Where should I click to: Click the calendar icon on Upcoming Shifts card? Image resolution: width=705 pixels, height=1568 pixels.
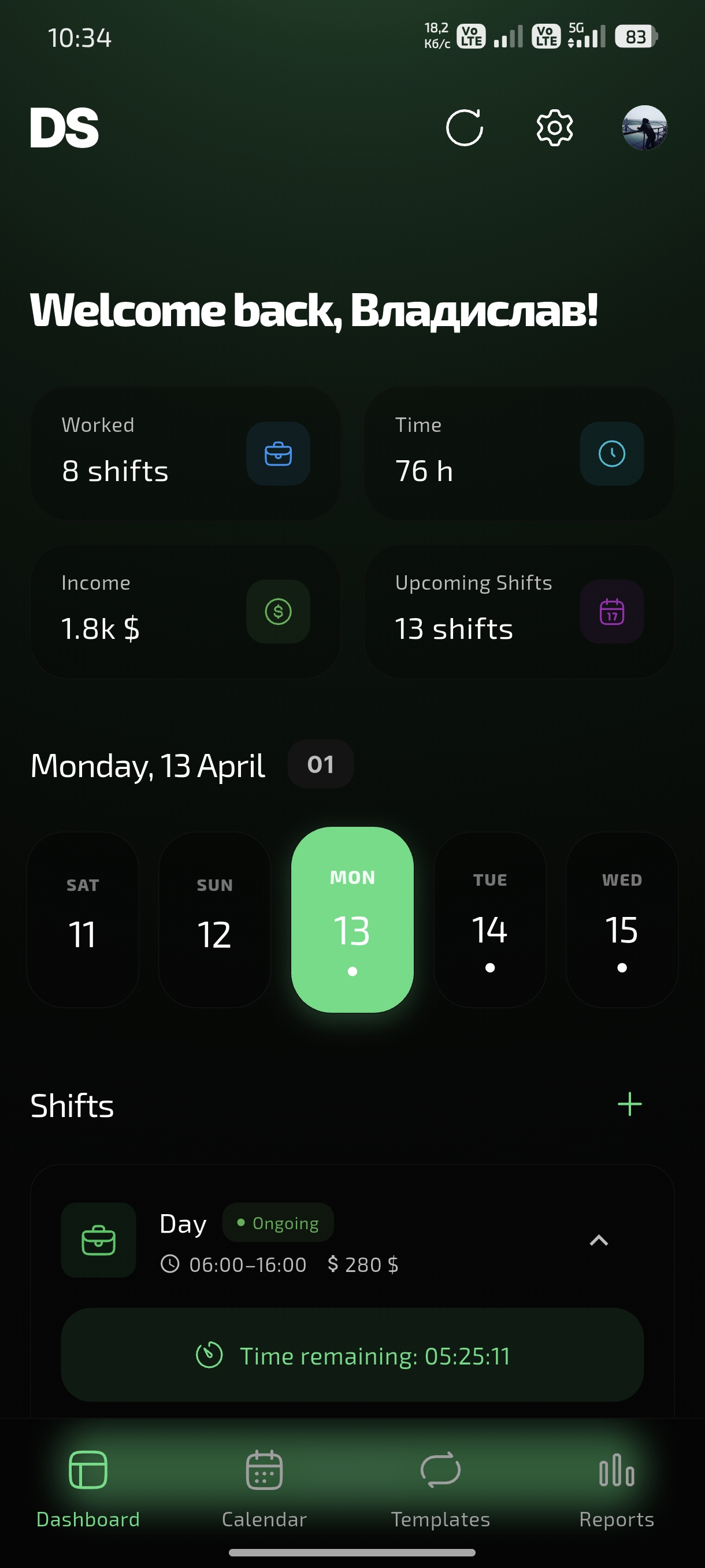point(611,612)
